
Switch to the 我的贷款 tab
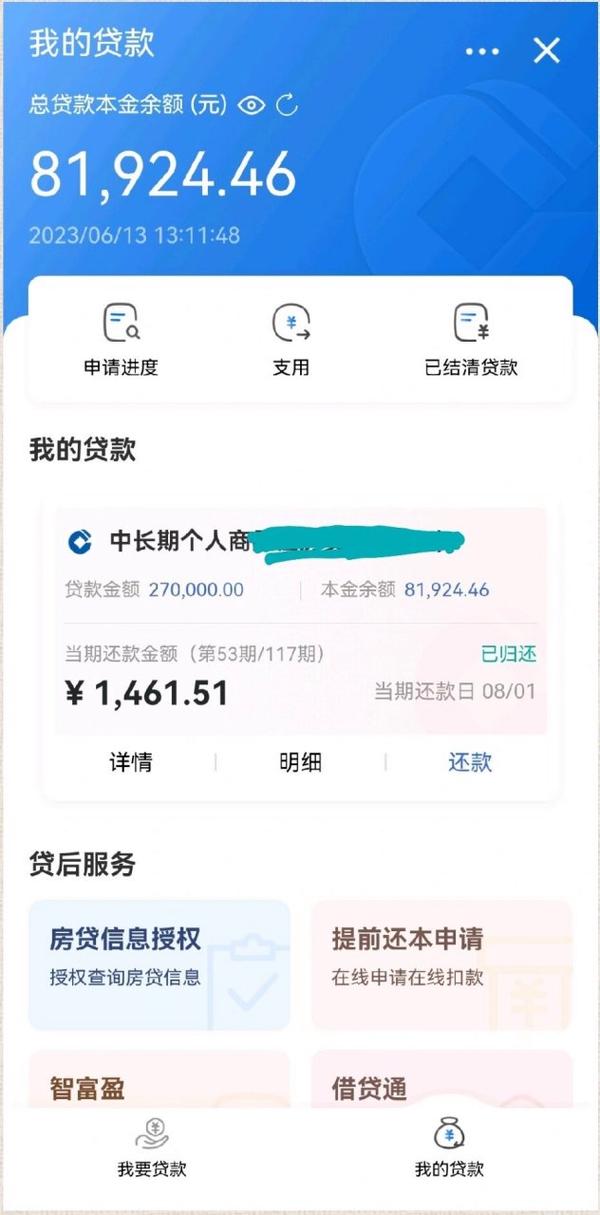(449, 1148)
